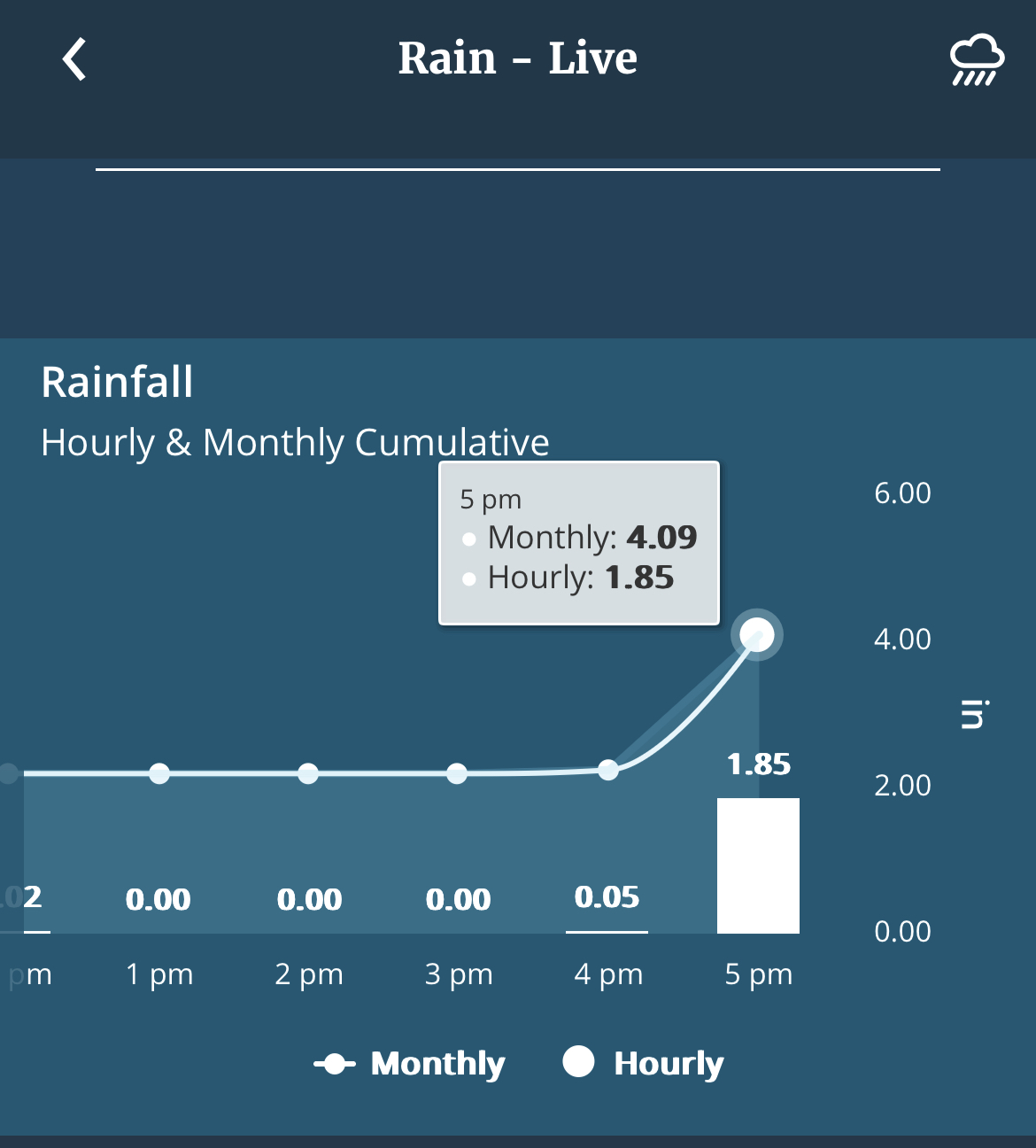Select the 4 pm data point
Screen dimensions: 1036x1148
(608, 770)
